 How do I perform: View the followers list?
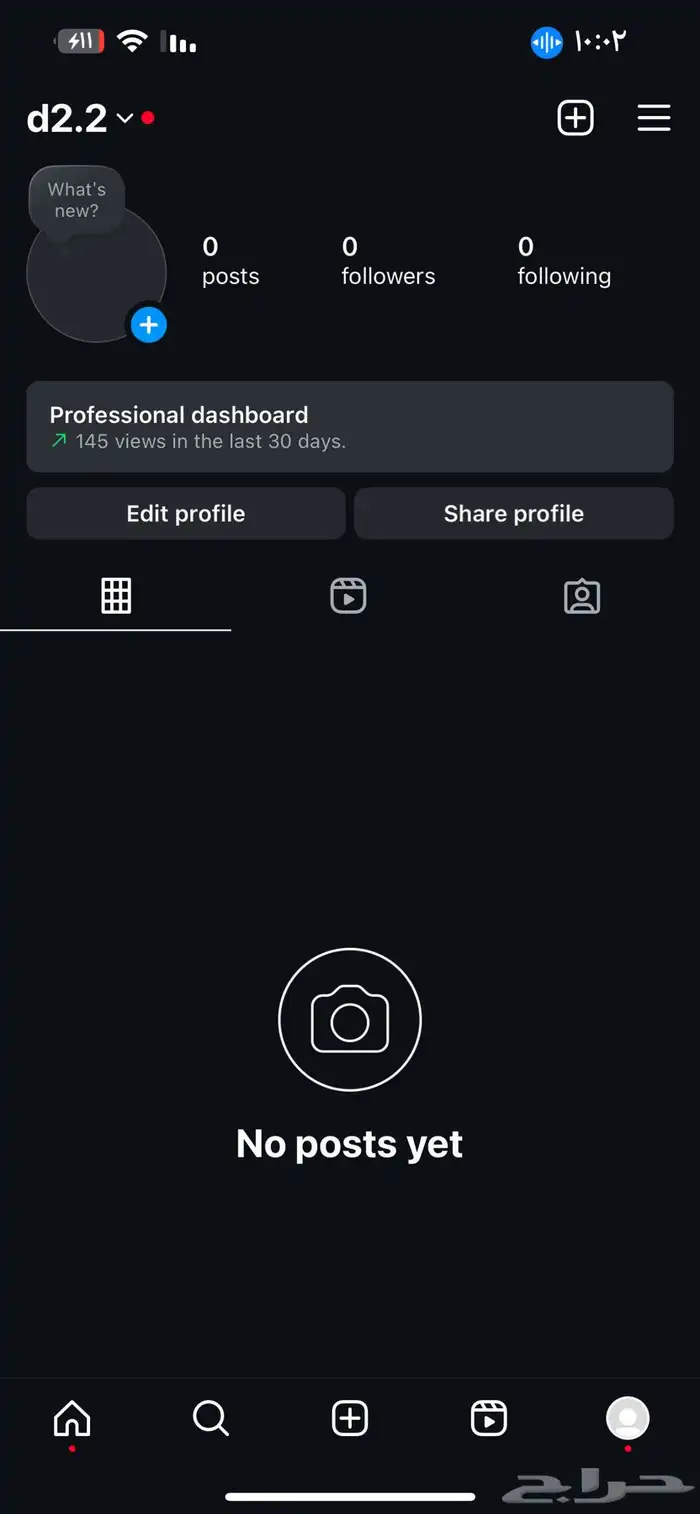[388, 261]
